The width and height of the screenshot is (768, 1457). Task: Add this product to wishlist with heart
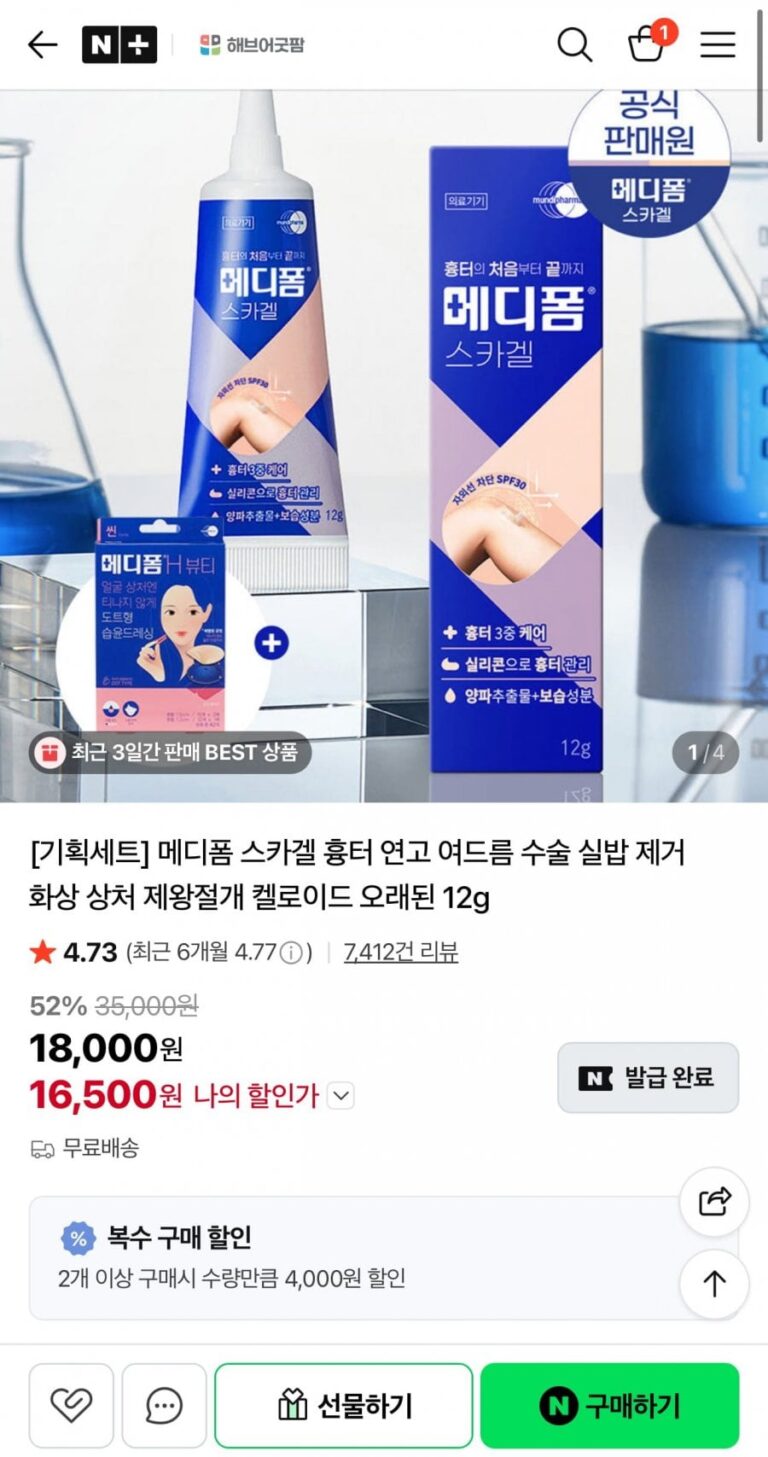pos(71,1405)
